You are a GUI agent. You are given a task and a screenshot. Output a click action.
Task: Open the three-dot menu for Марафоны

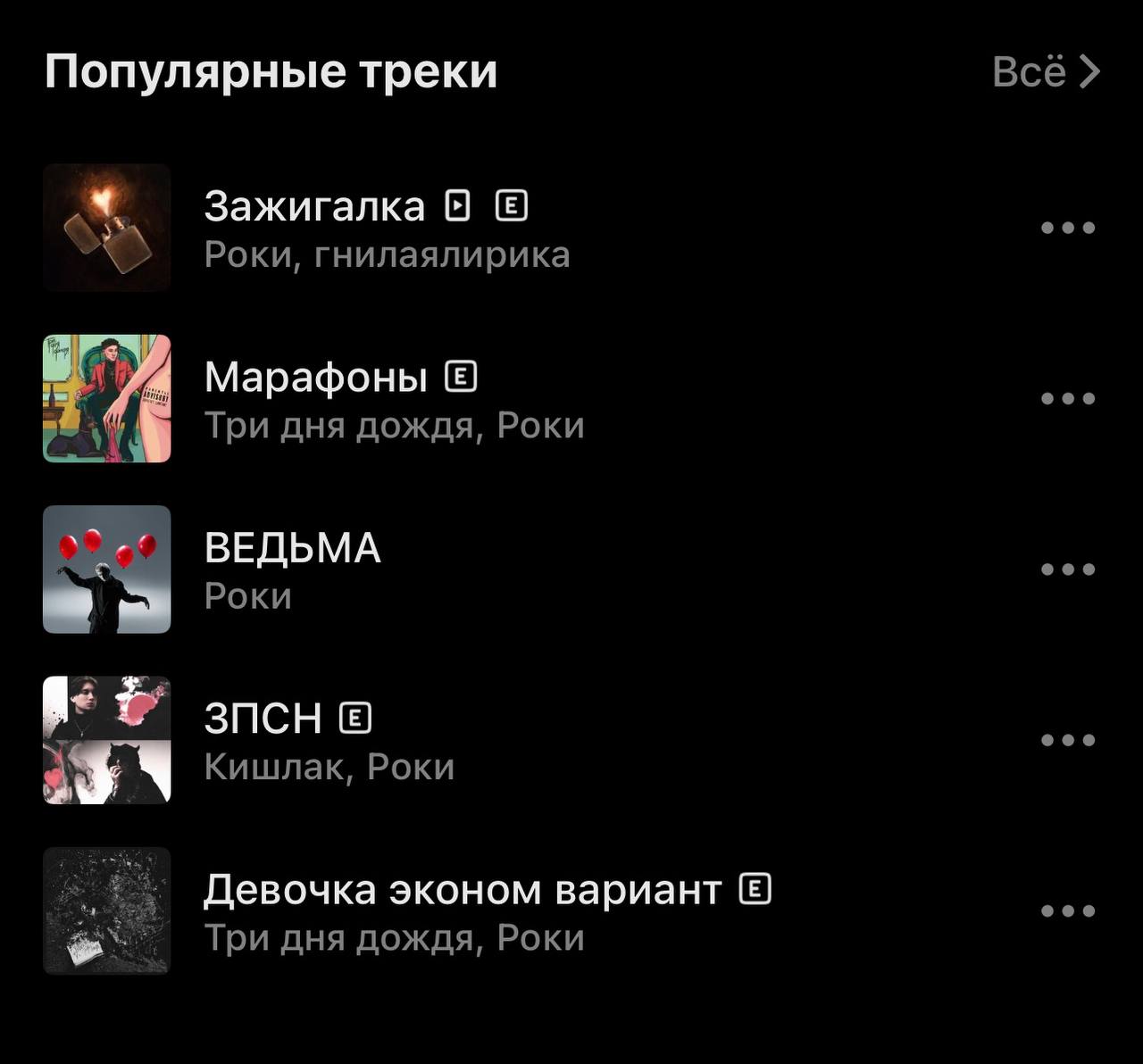pos(1068,398)
